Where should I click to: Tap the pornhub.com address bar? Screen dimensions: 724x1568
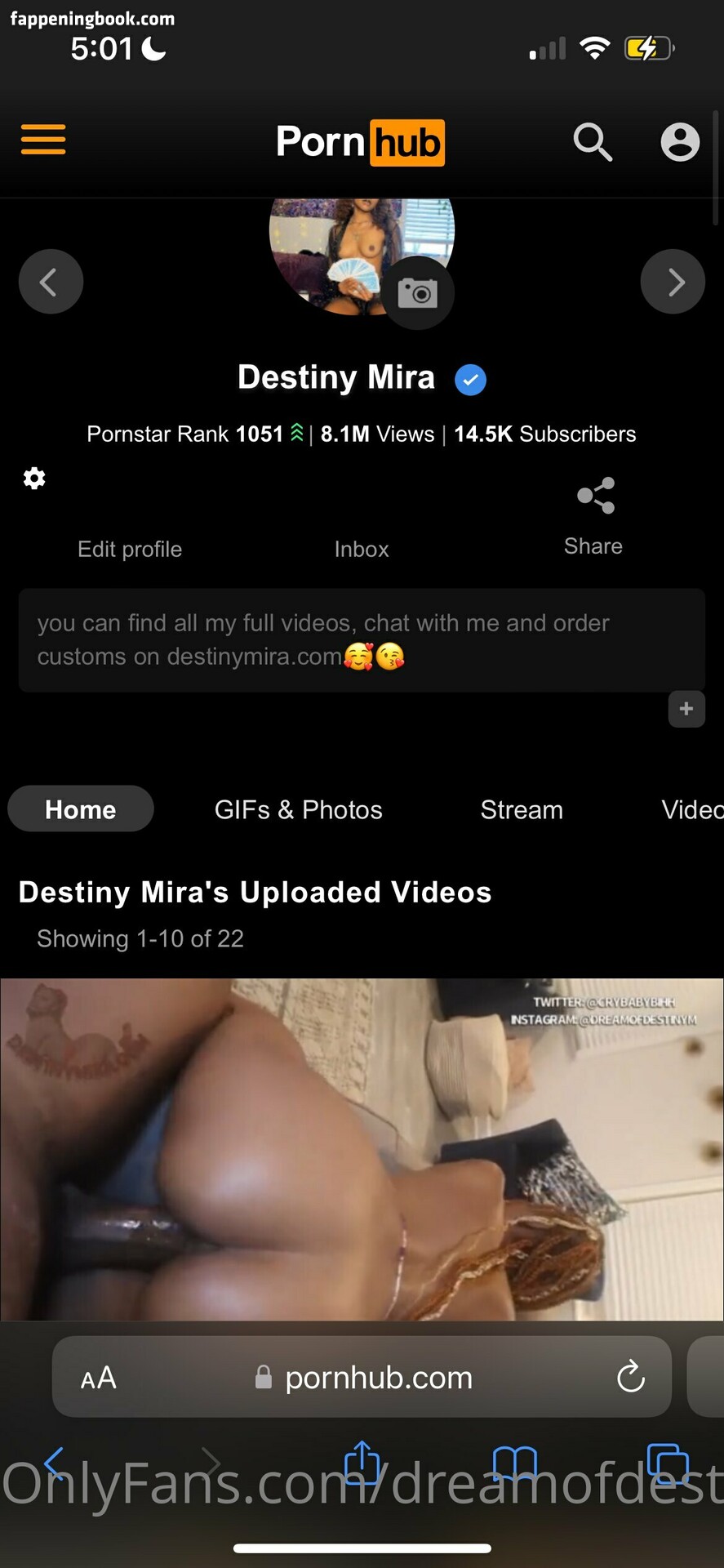click(x=378, y=1378)
